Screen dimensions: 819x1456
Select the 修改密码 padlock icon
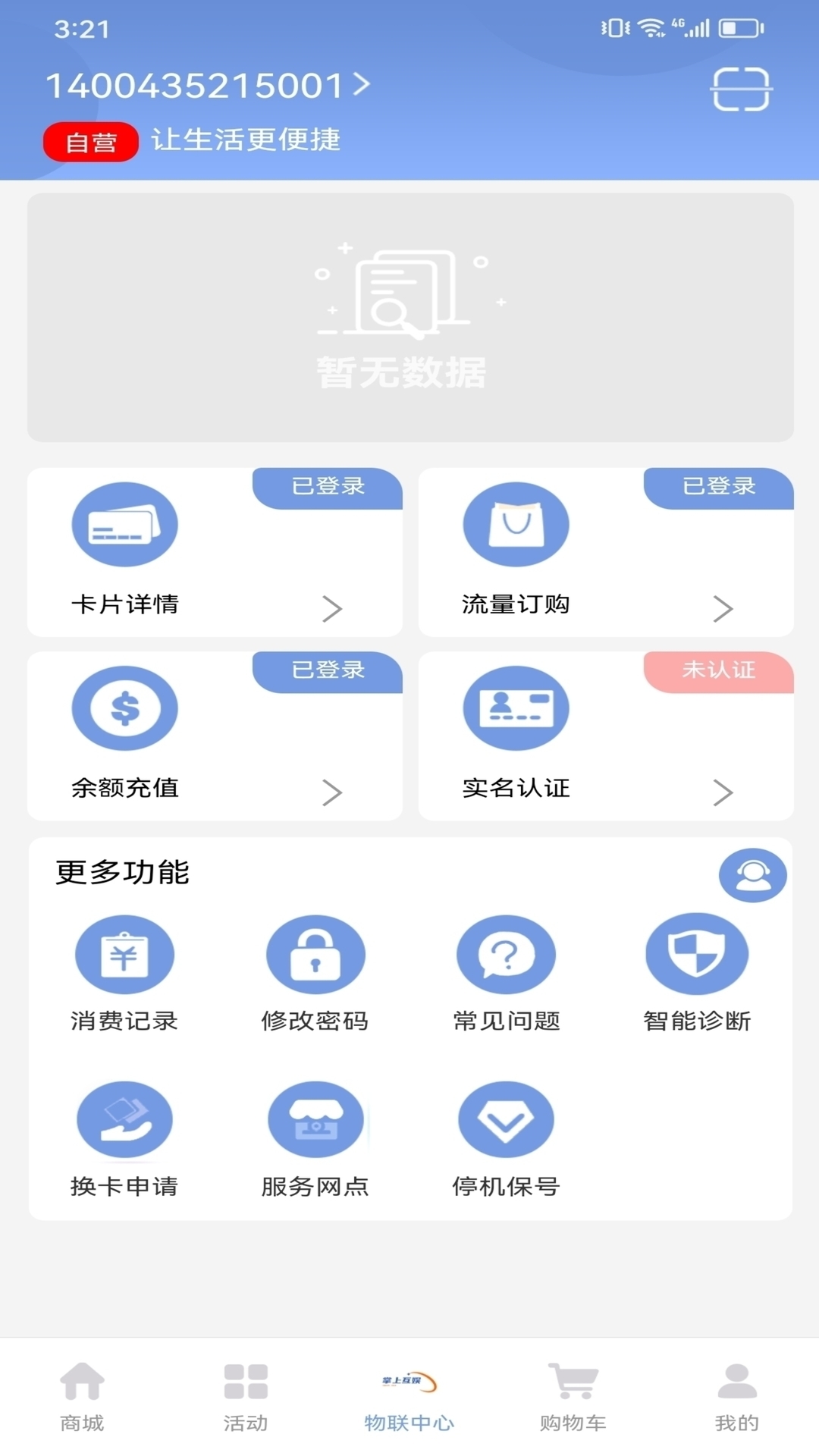pos(315,954)
